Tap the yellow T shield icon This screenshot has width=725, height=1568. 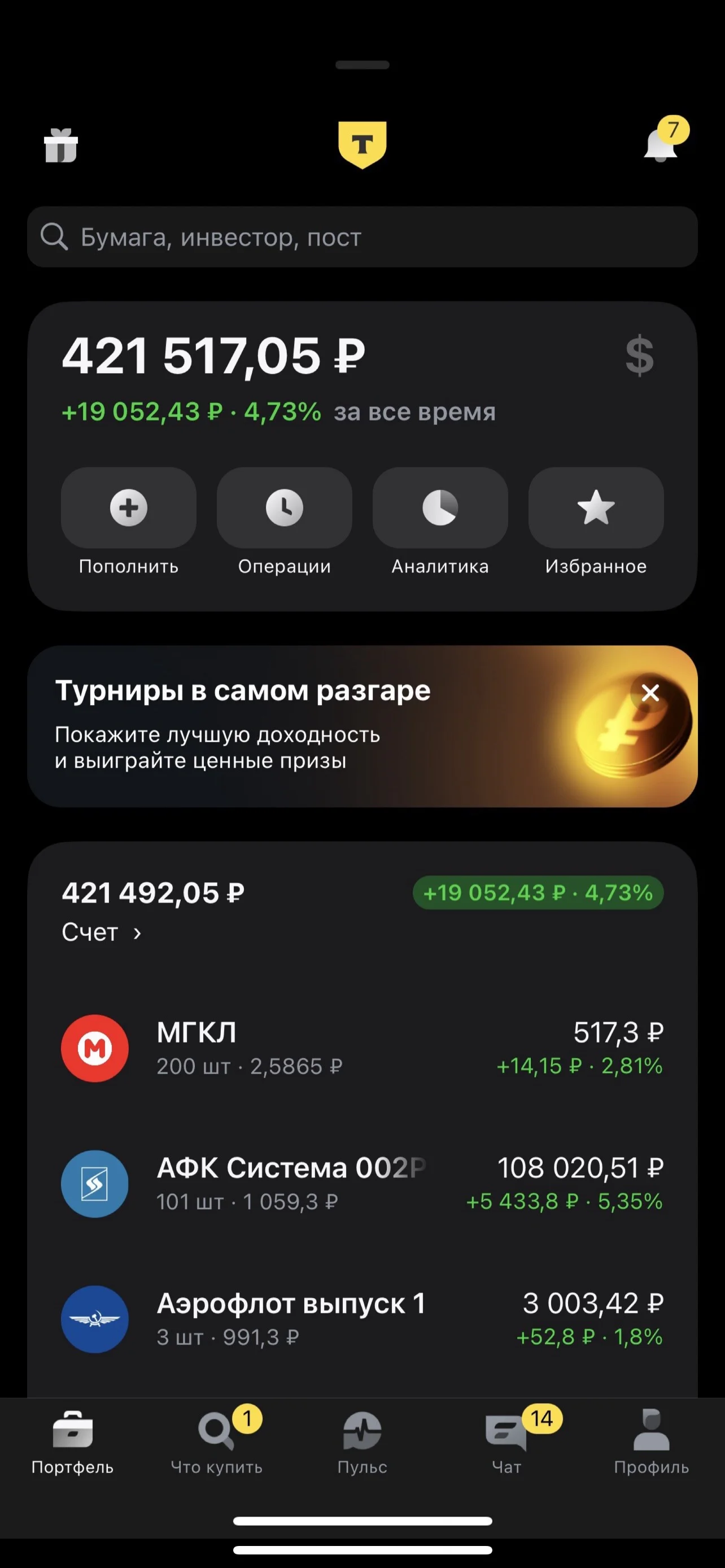pos(362,144)
